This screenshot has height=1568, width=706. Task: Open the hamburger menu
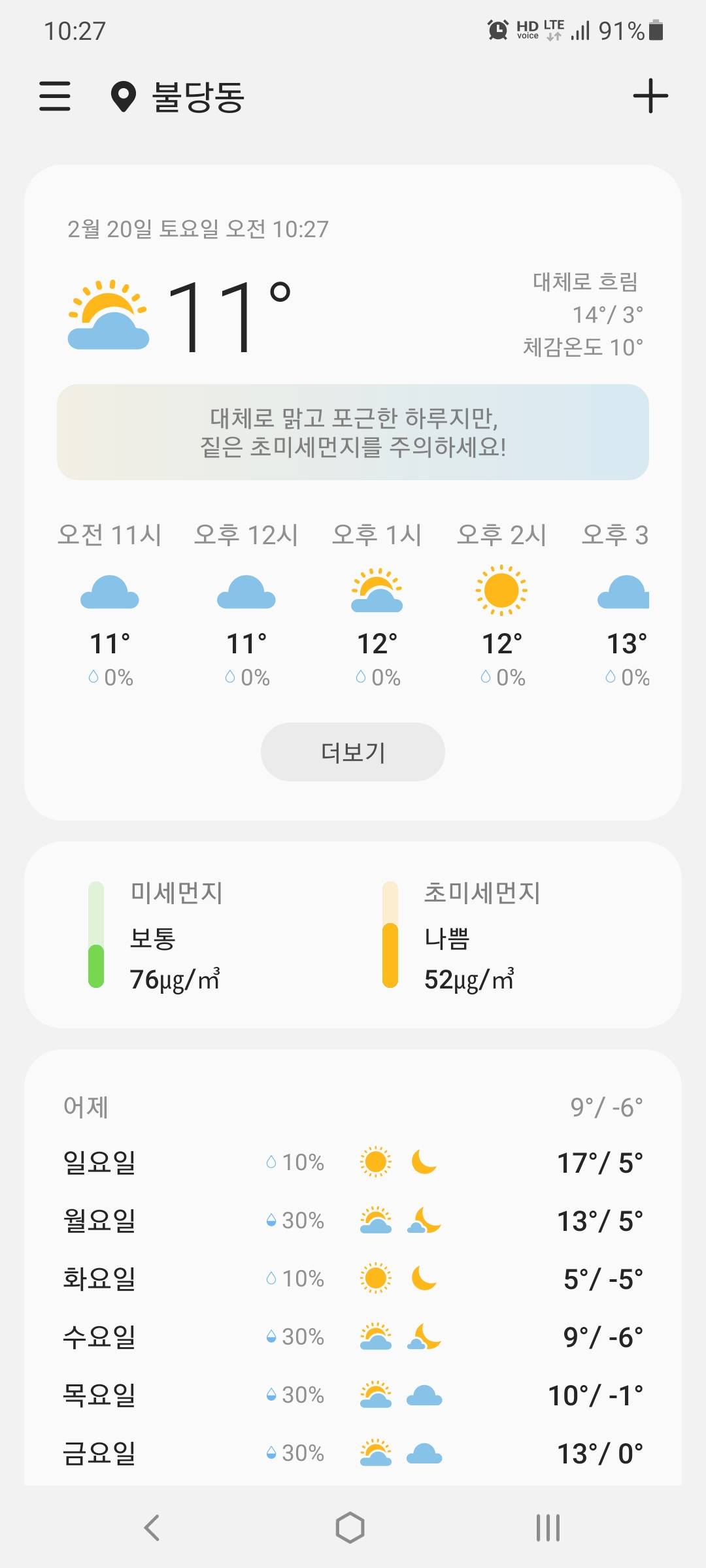pyautogui.click(x=55, y=96)
